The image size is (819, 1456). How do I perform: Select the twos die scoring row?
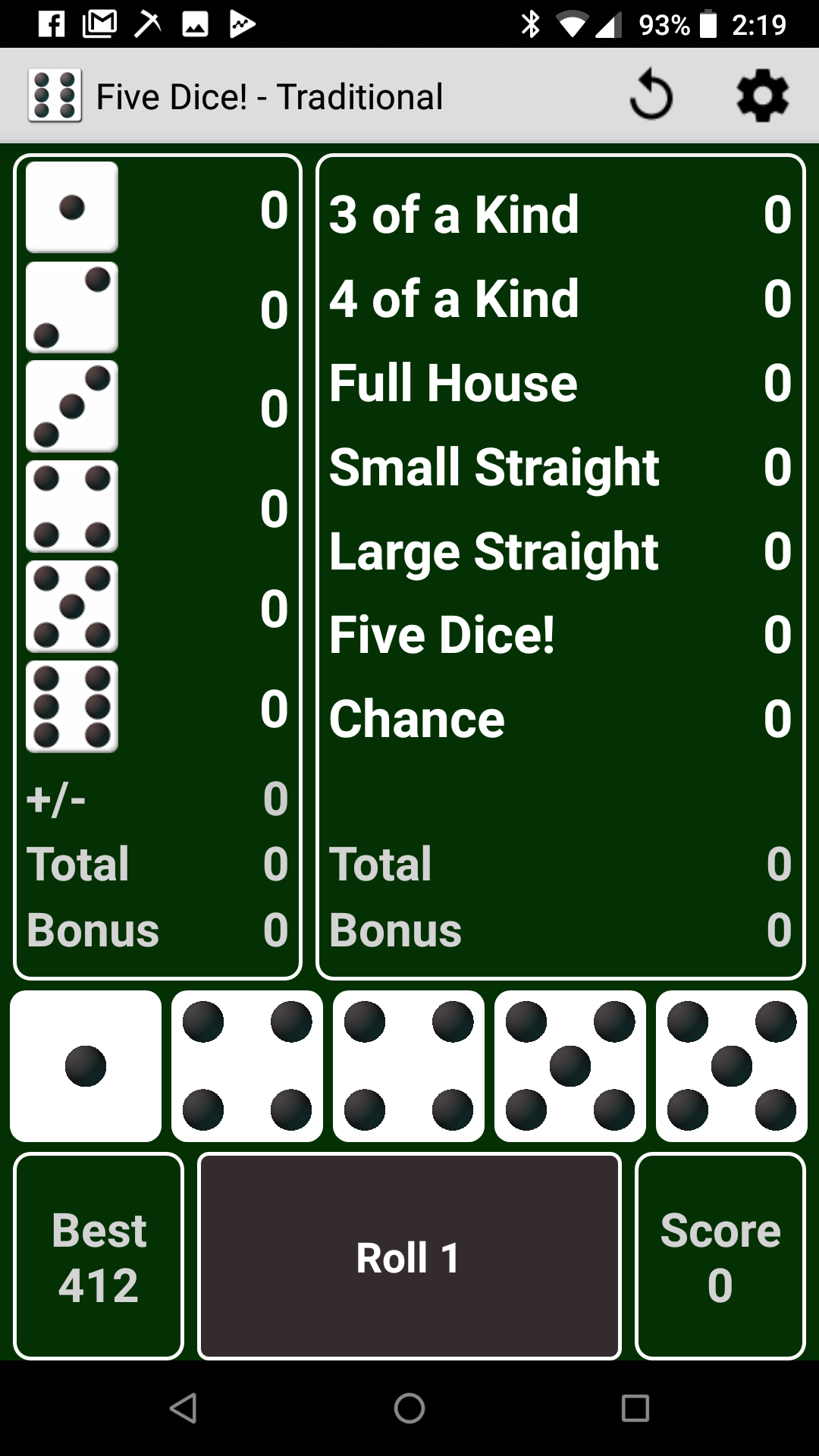pos(152,306)
